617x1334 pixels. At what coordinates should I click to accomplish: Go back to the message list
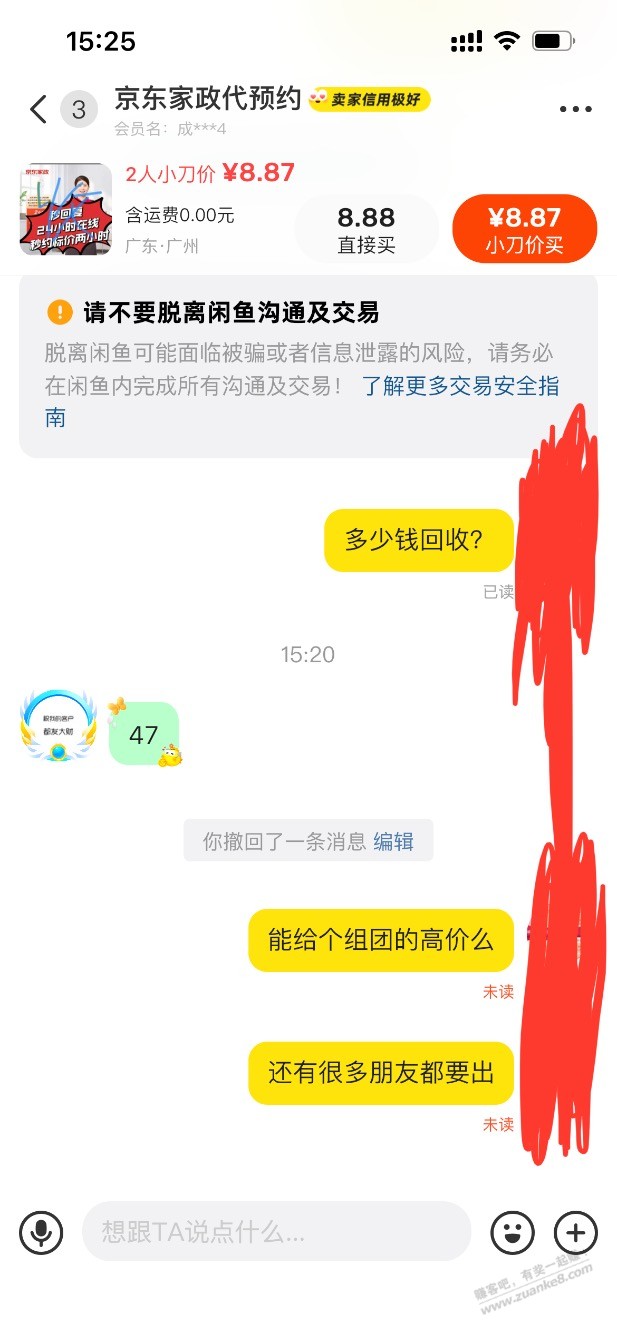coord(38,109)
